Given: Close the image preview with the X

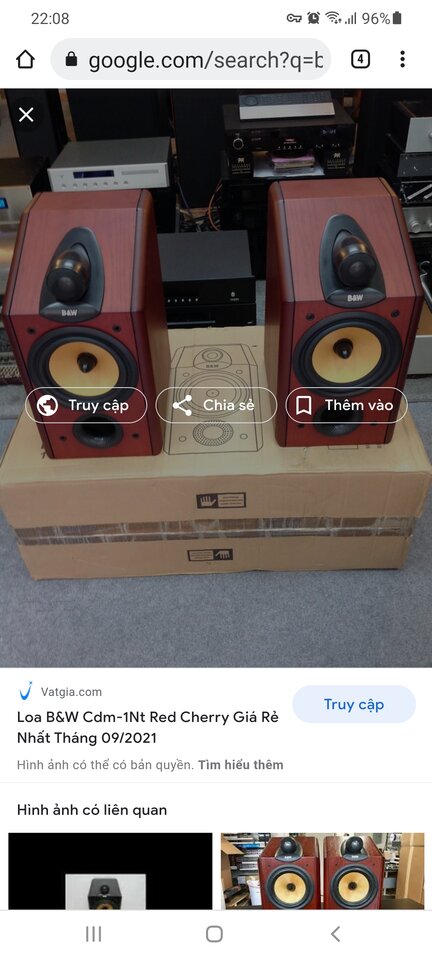Looking at the screenshot, I should [x=26, y=114].
